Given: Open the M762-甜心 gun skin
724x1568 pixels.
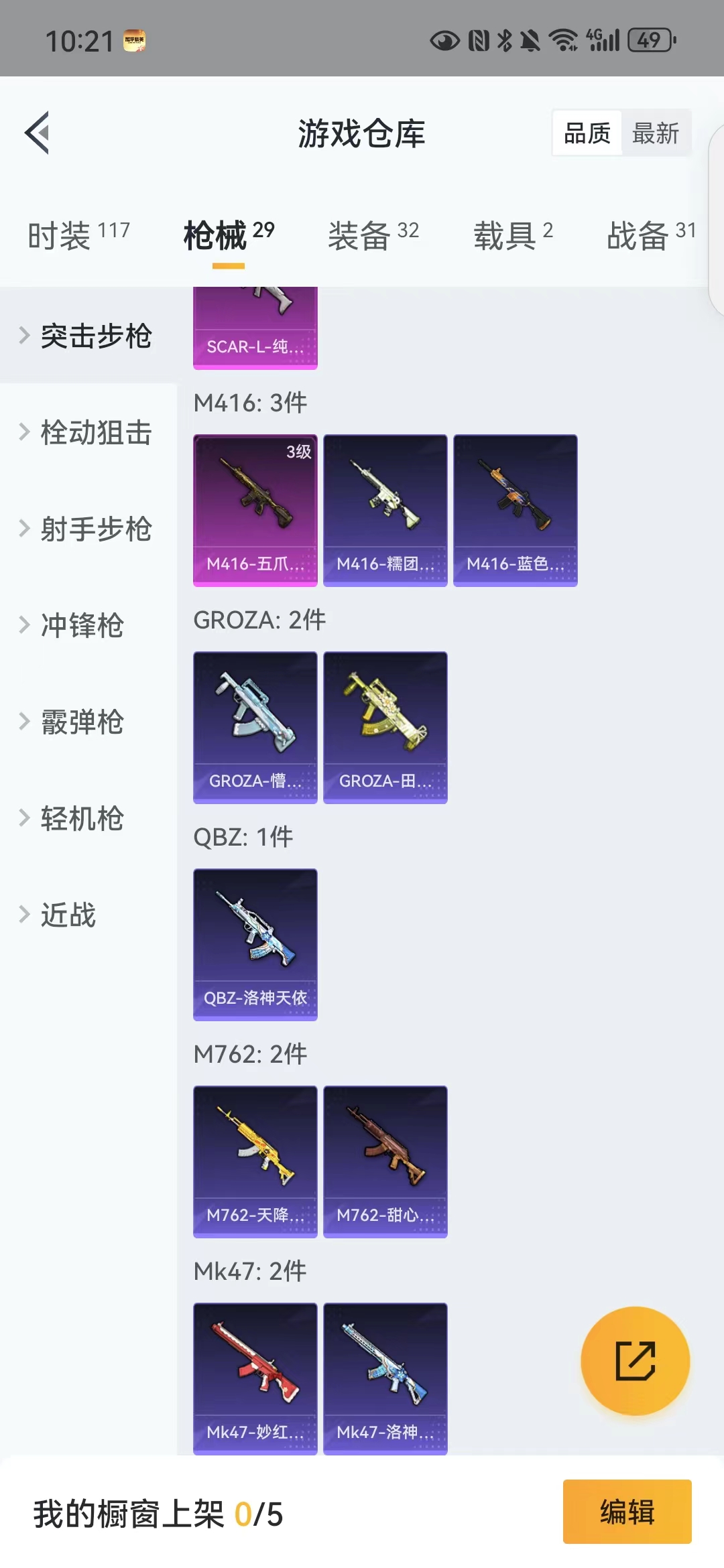Looking at the screenshot, I should point(385,1162).
